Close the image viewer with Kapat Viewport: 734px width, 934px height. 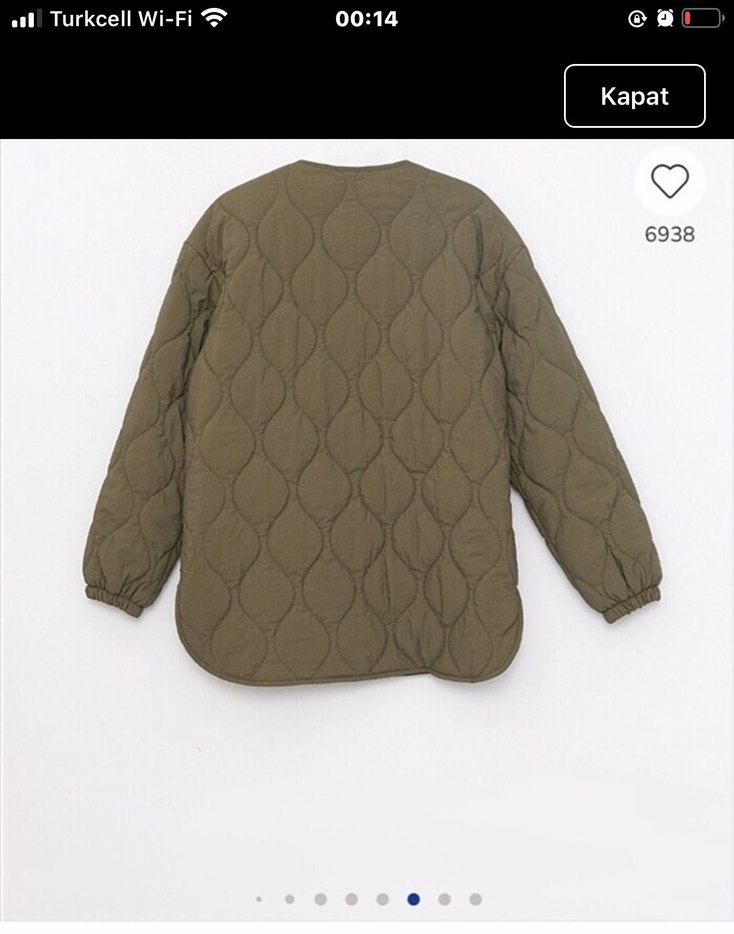[634, 96]
